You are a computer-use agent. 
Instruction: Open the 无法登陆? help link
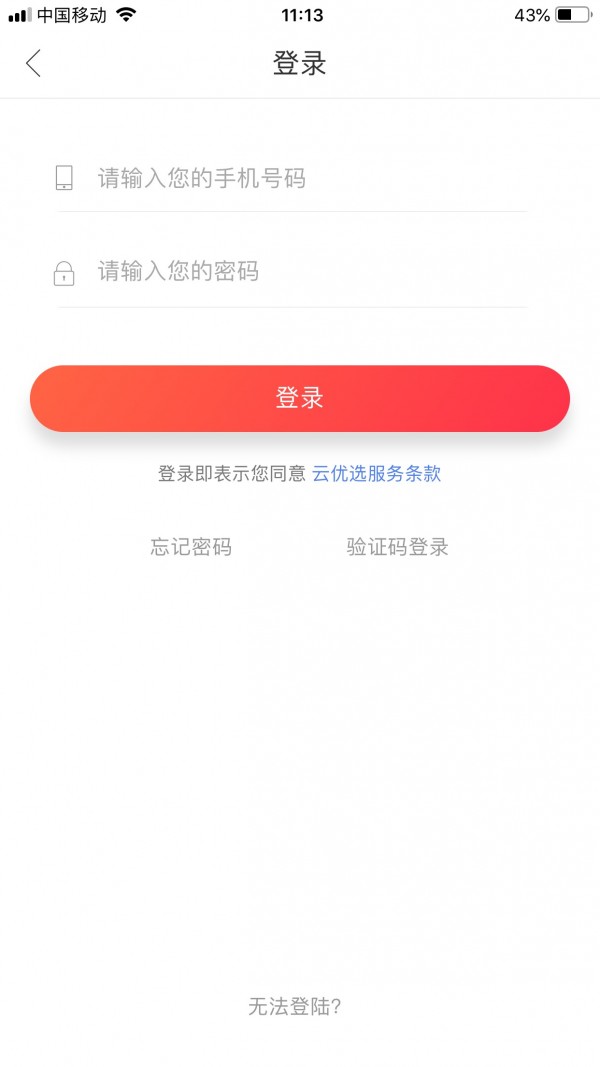point(294,1006)
